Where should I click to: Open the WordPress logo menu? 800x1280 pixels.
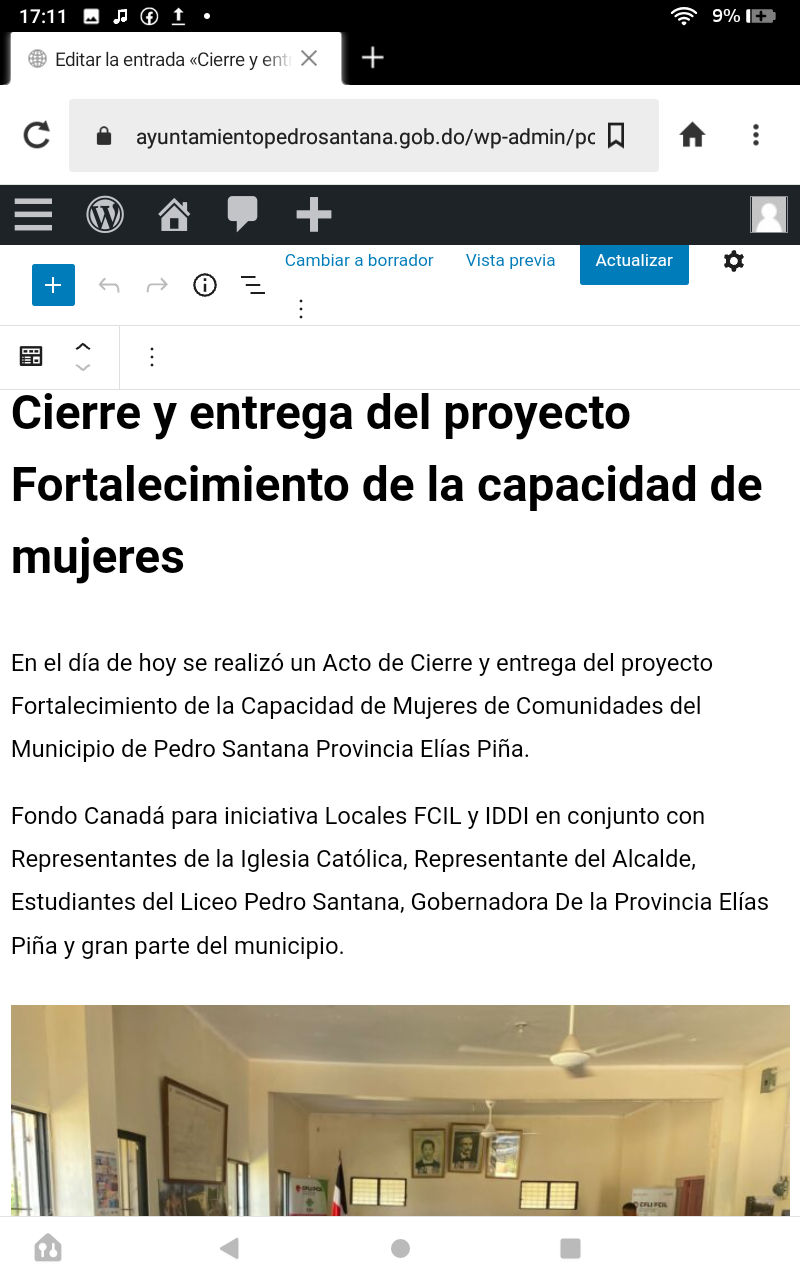click(x=105, y=214)
